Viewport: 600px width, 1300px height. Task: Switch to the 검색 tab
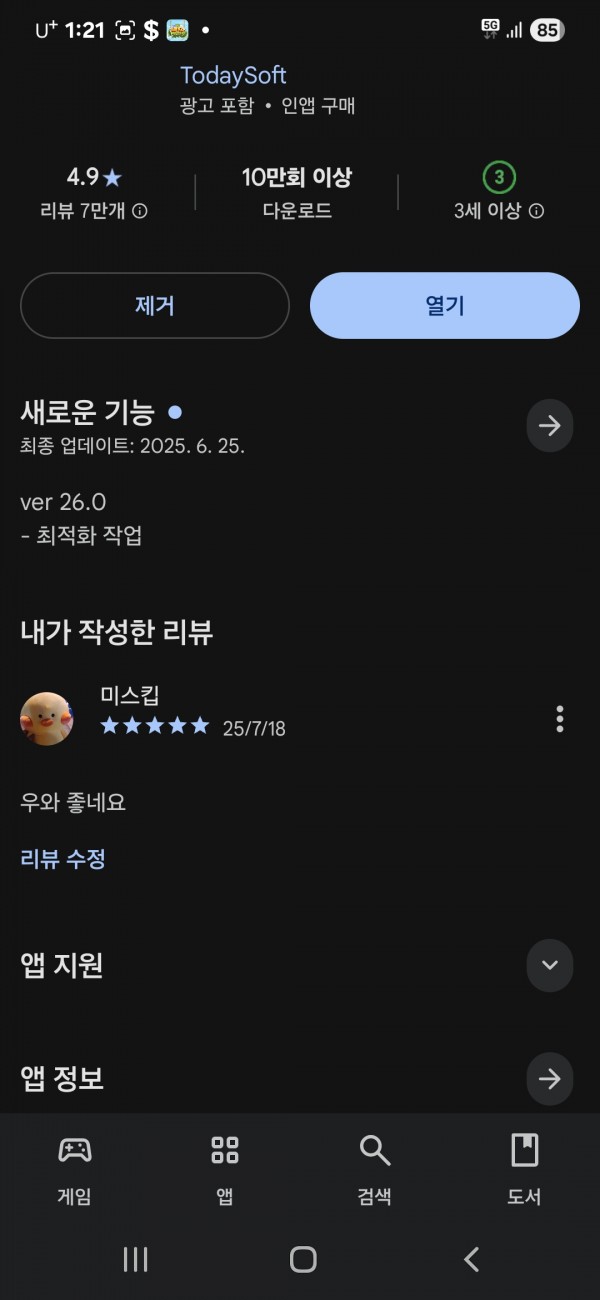[375, 1170]
